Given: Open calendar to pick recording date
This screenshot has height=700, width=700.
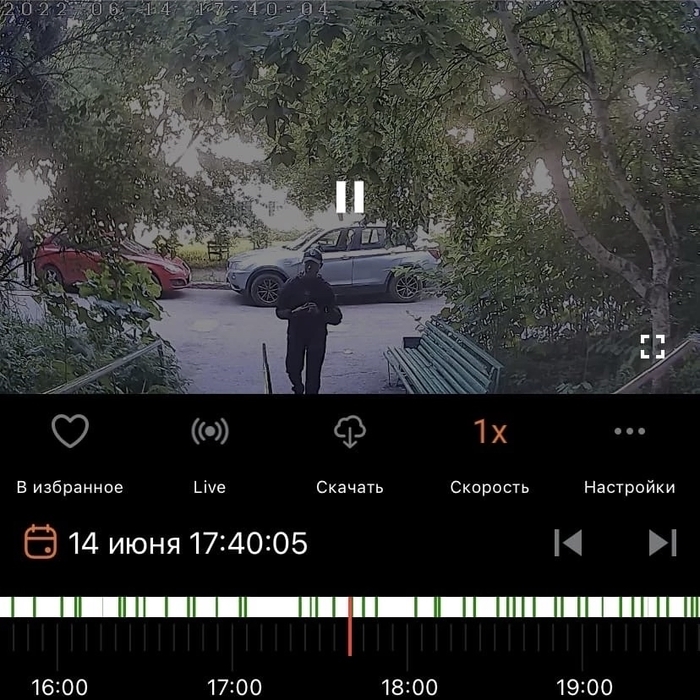Looking at the screenshot, I should coord(40,542).
